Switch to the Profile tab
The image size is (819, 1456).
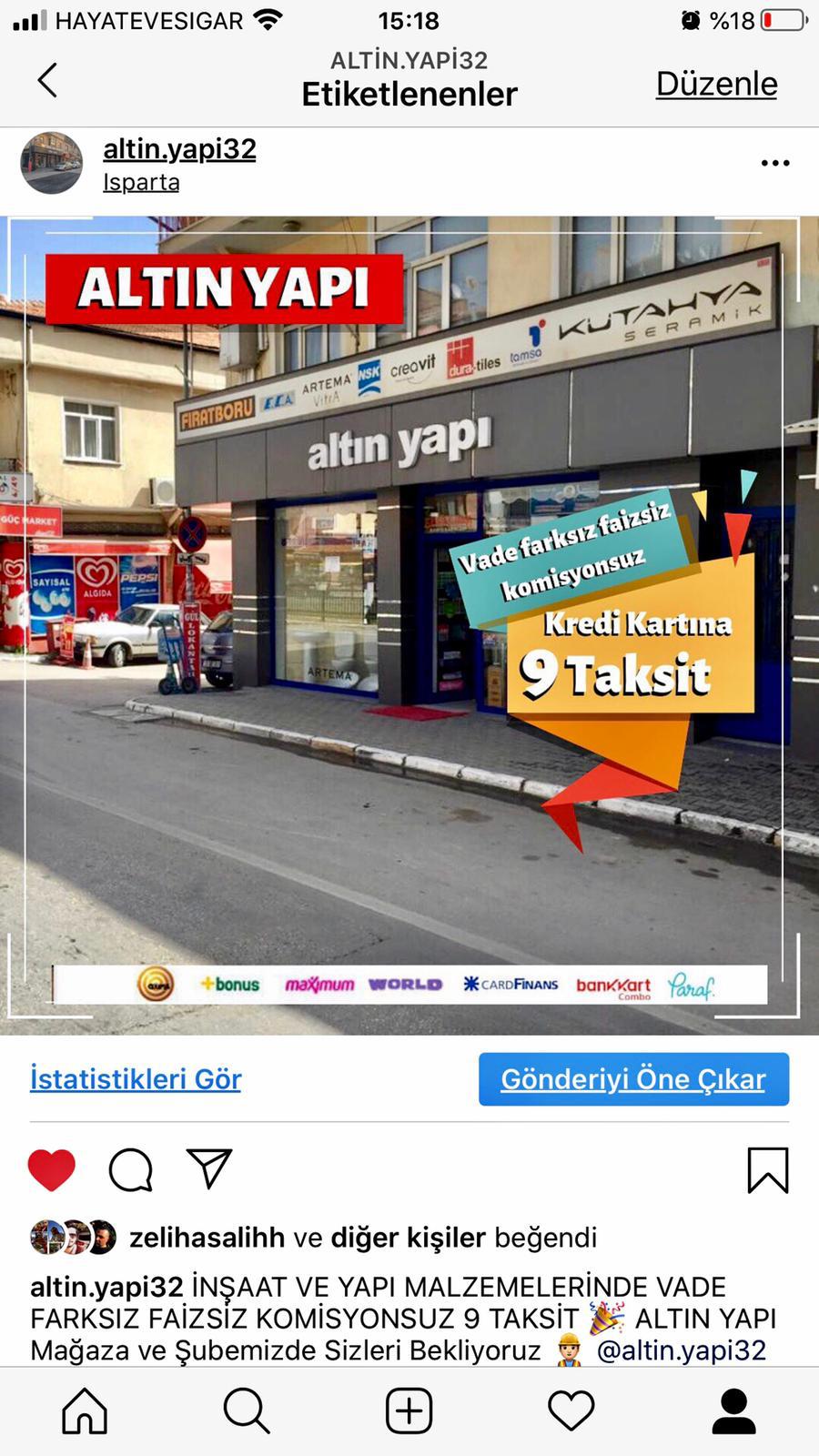pyautogui.click(x=733, y=1410)
